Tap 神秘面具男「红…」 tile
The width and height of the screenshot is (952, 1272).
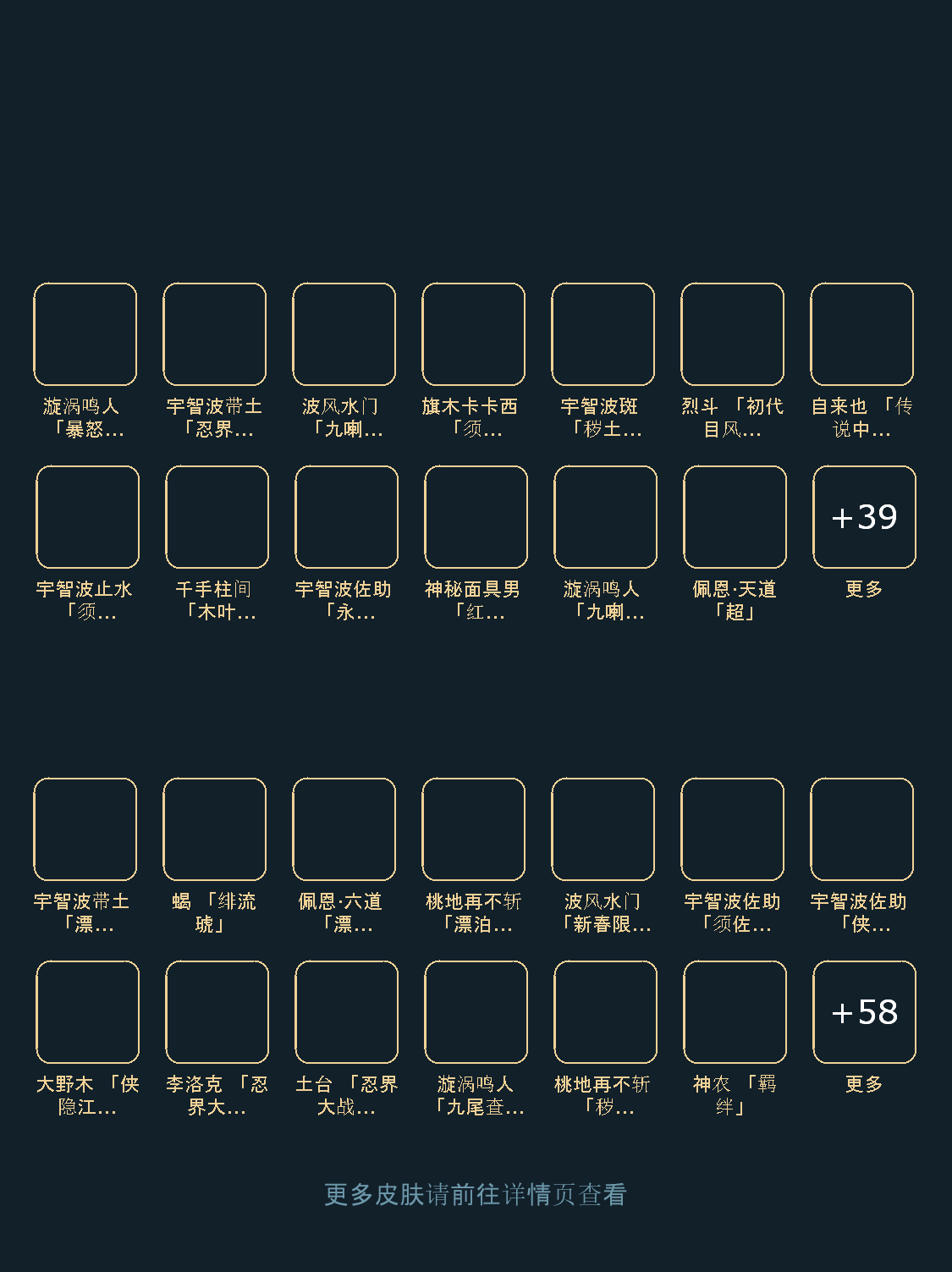point(476,517)
